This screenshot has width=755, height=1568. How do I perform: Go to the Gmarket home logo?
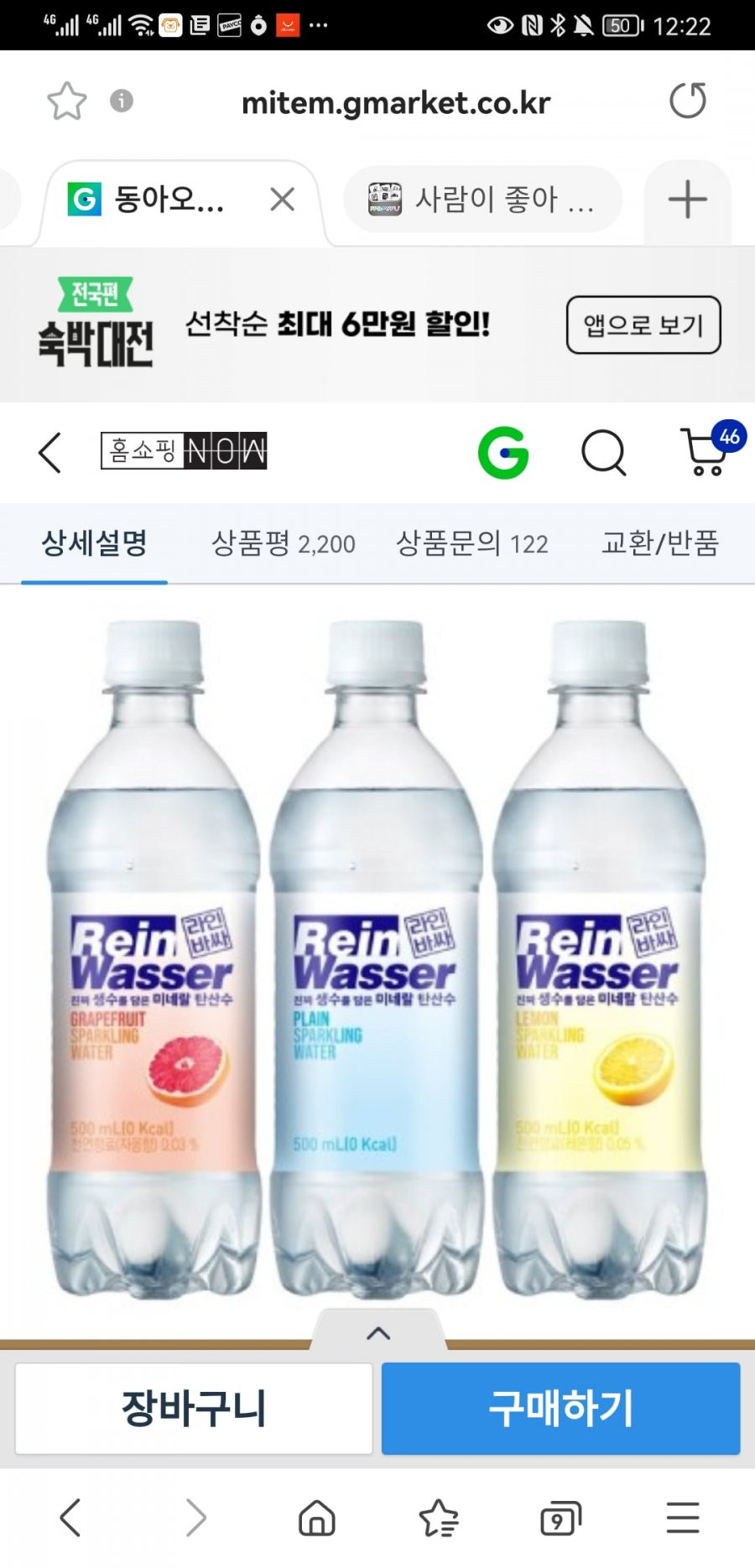coord(503,453)
